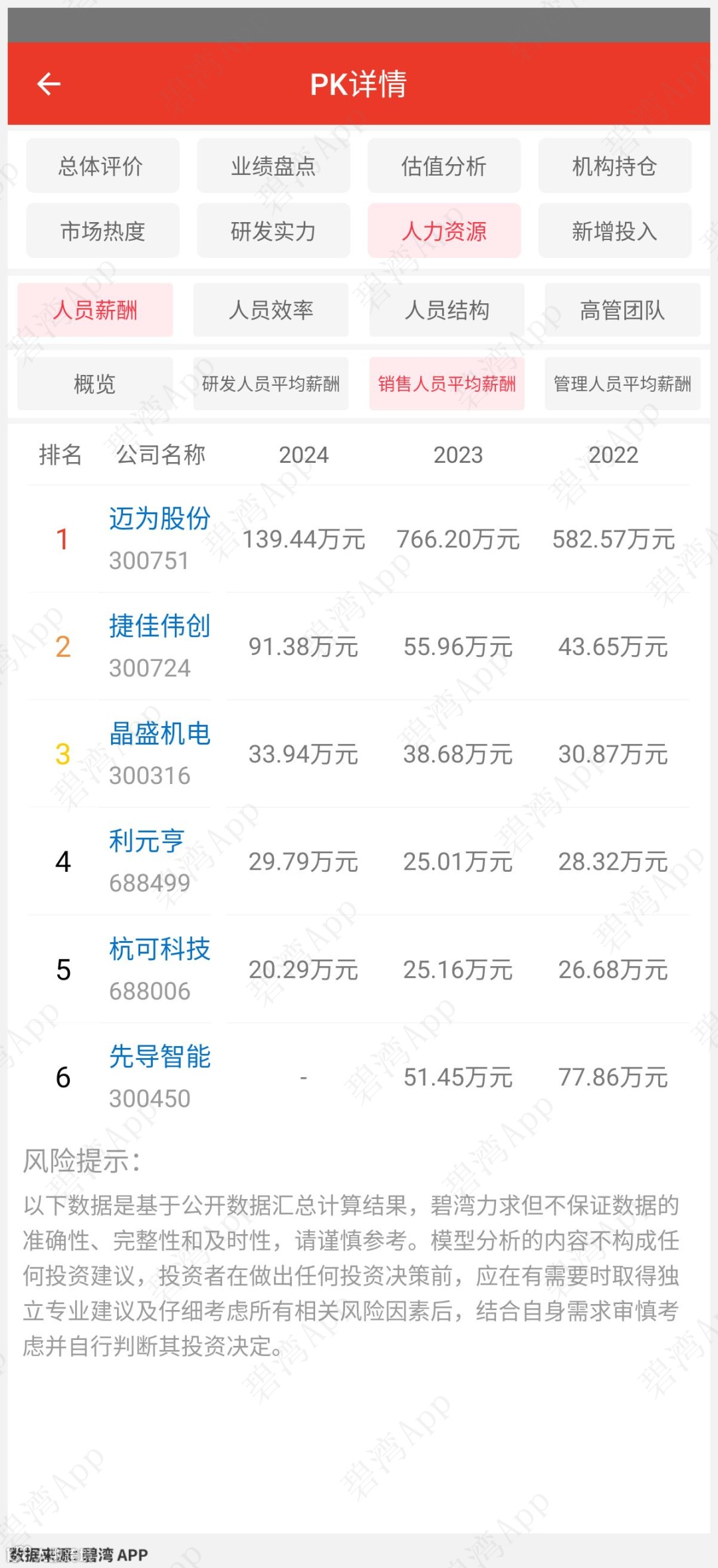Open company 捷佳伟创 details
718x1568 pixels.
pos(160,626)
